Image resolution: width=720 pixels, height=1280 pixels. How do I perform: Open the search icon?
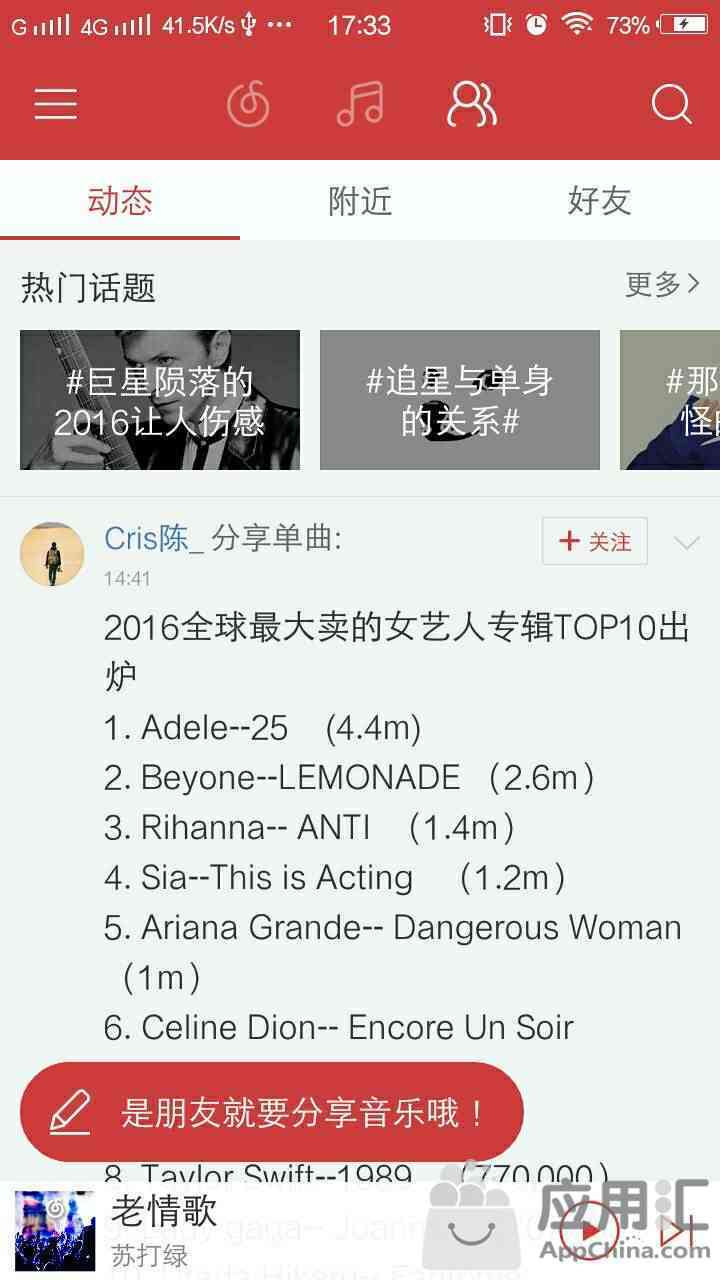point(671,104)
